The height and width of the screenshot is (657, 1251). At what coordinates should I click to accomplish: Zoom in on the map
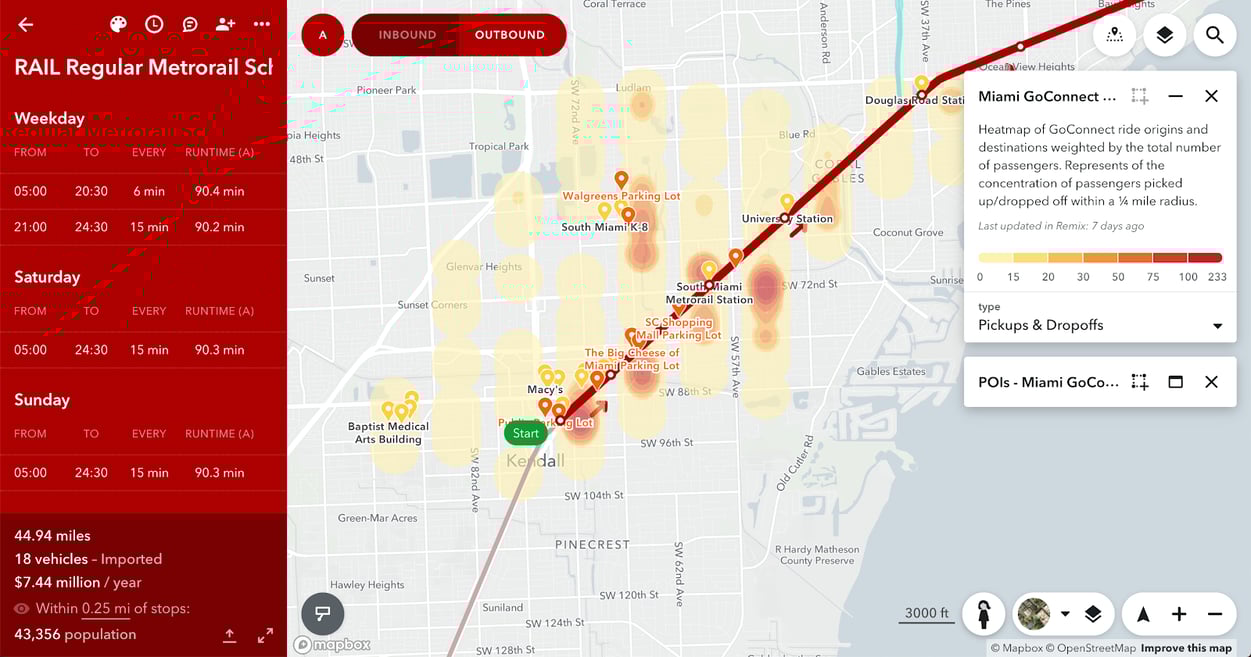pyautogui.click(x=1179, y=614)
